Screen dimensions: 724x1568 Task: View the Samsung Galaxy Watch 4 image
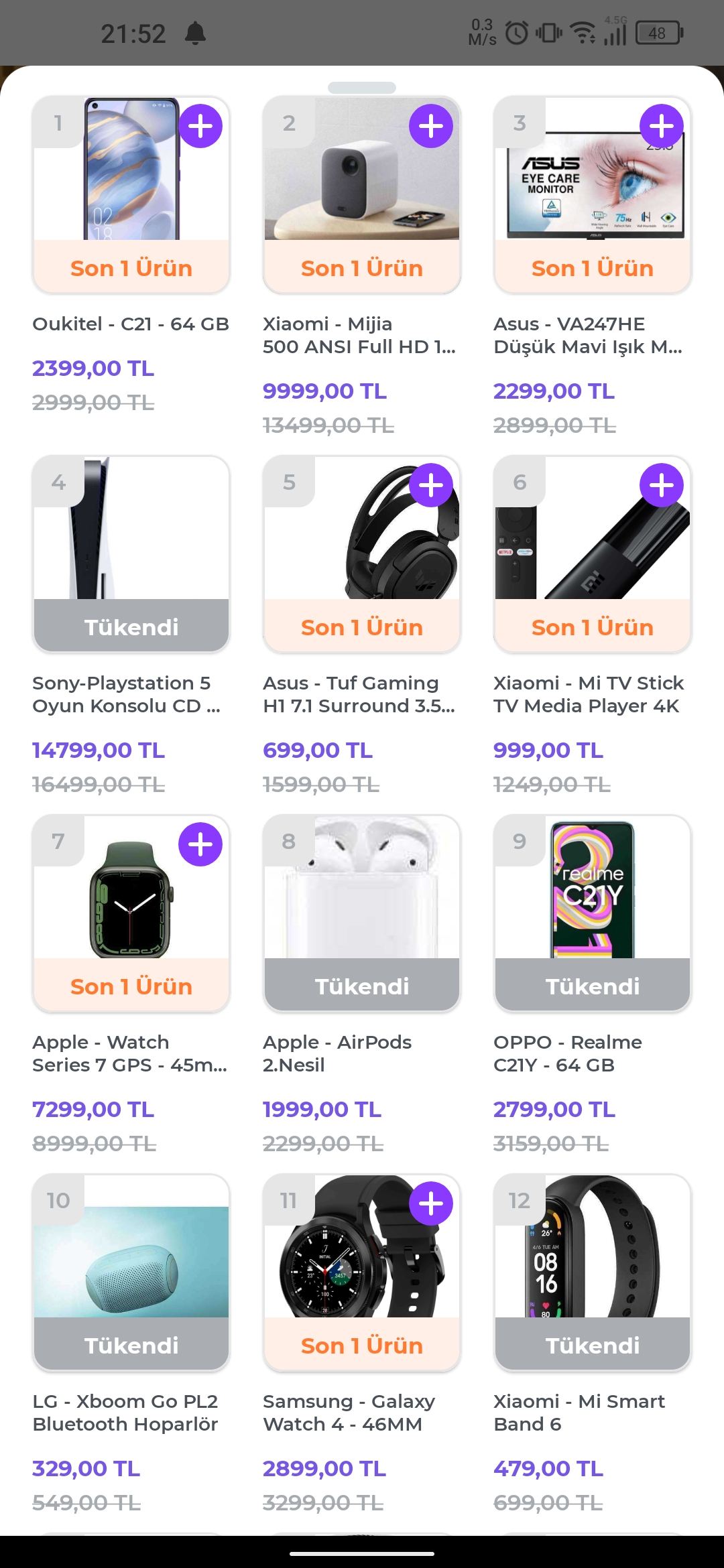pos(349,1260)
